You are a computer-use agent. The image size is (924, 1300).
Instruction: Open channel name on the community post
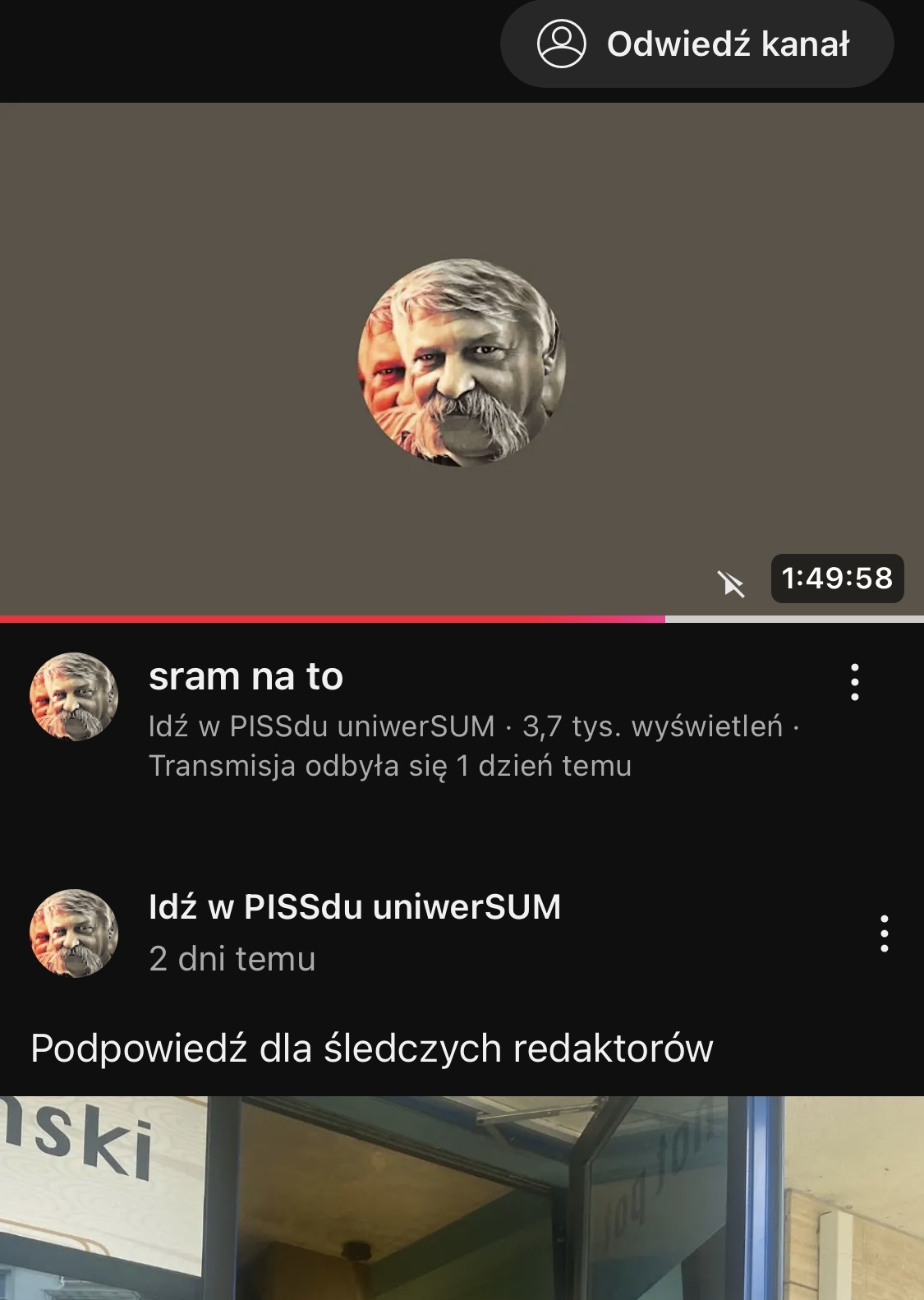(x=355, y=907)
